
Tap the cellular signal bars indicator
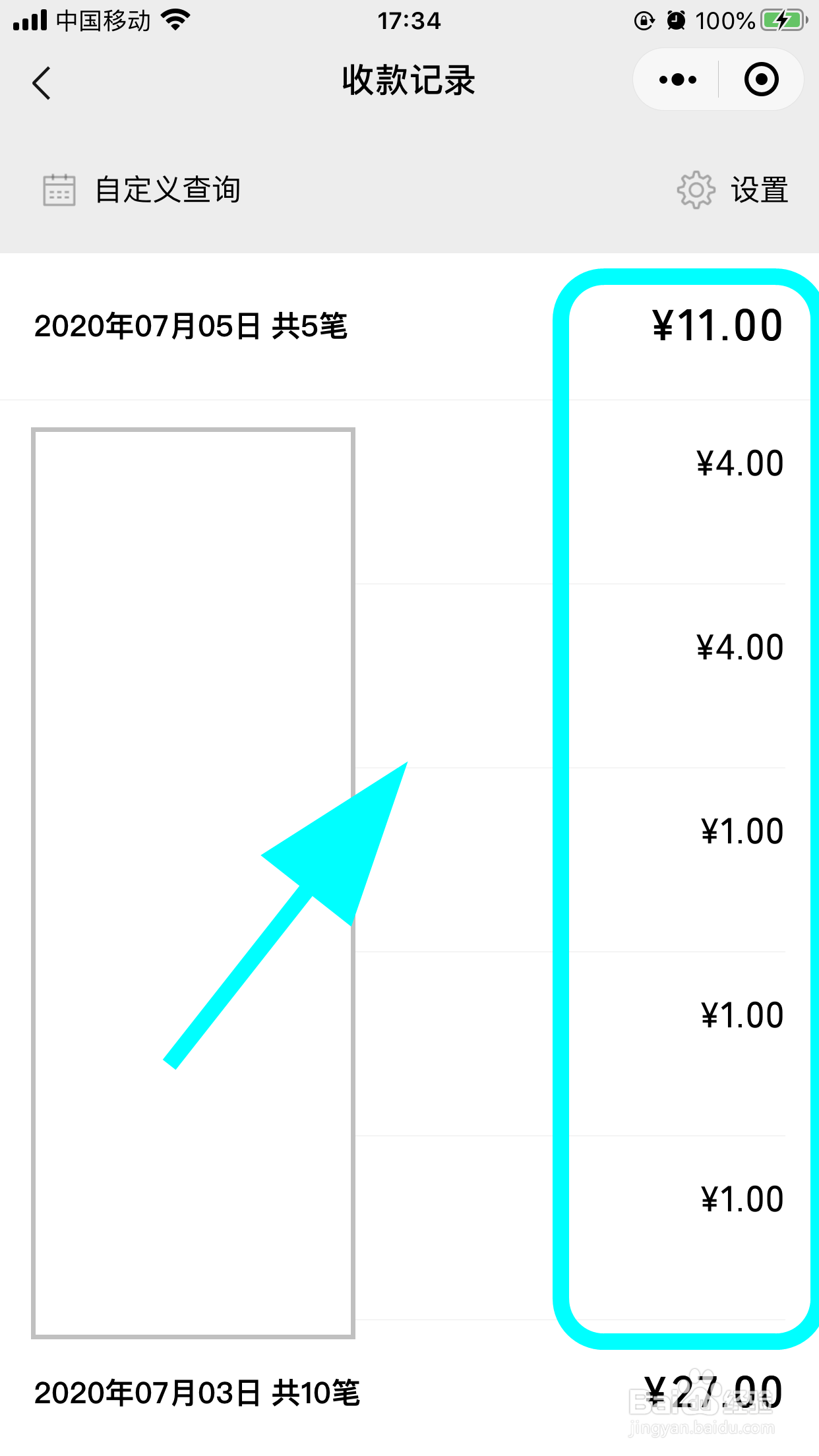[x=30, y=20]
